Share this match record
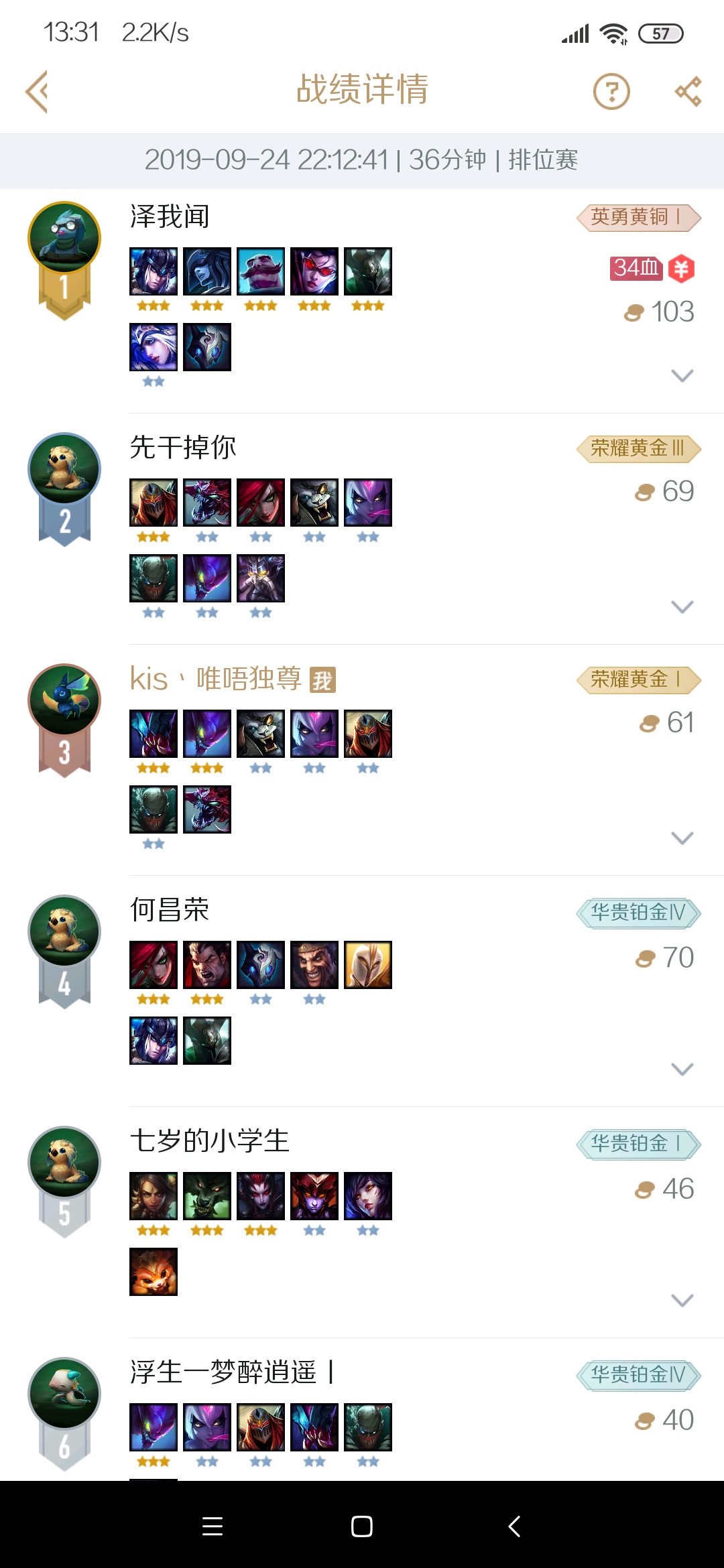 pos(688,91)
